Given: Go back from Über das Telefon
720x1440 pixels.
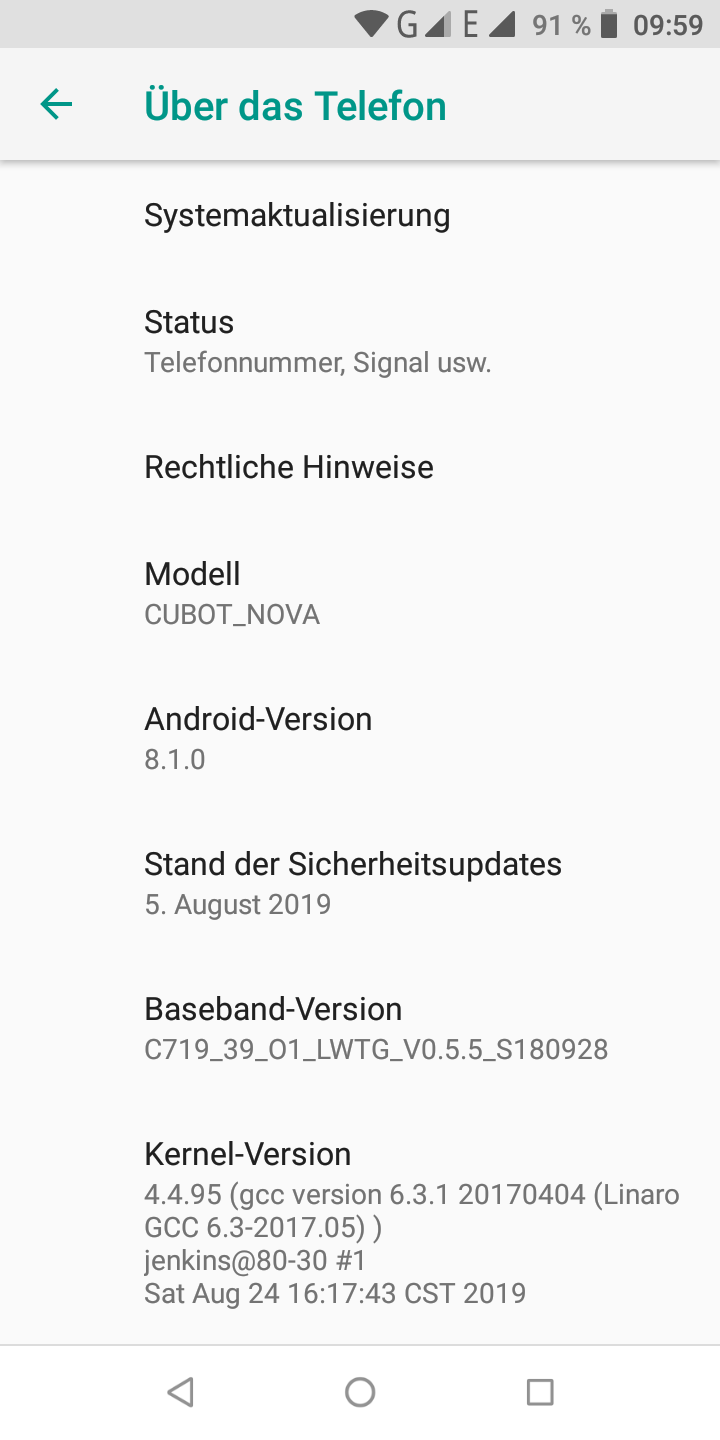Looking at the screenshot, I should (x=56, y=104).
